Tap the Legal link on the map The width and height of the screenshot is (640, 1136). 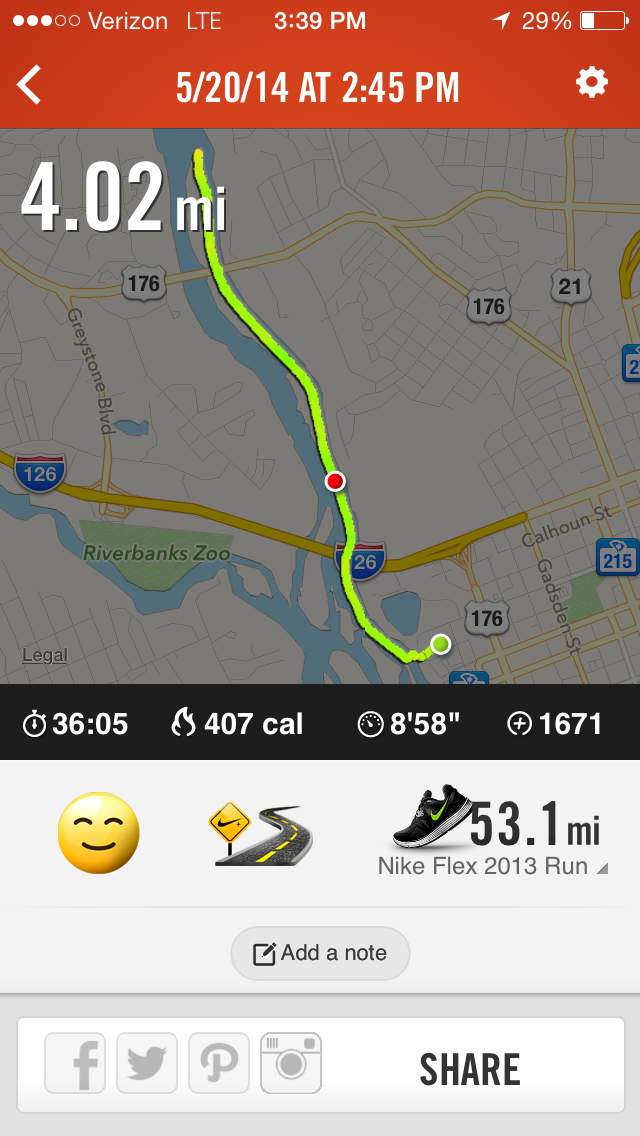point(45,656)
